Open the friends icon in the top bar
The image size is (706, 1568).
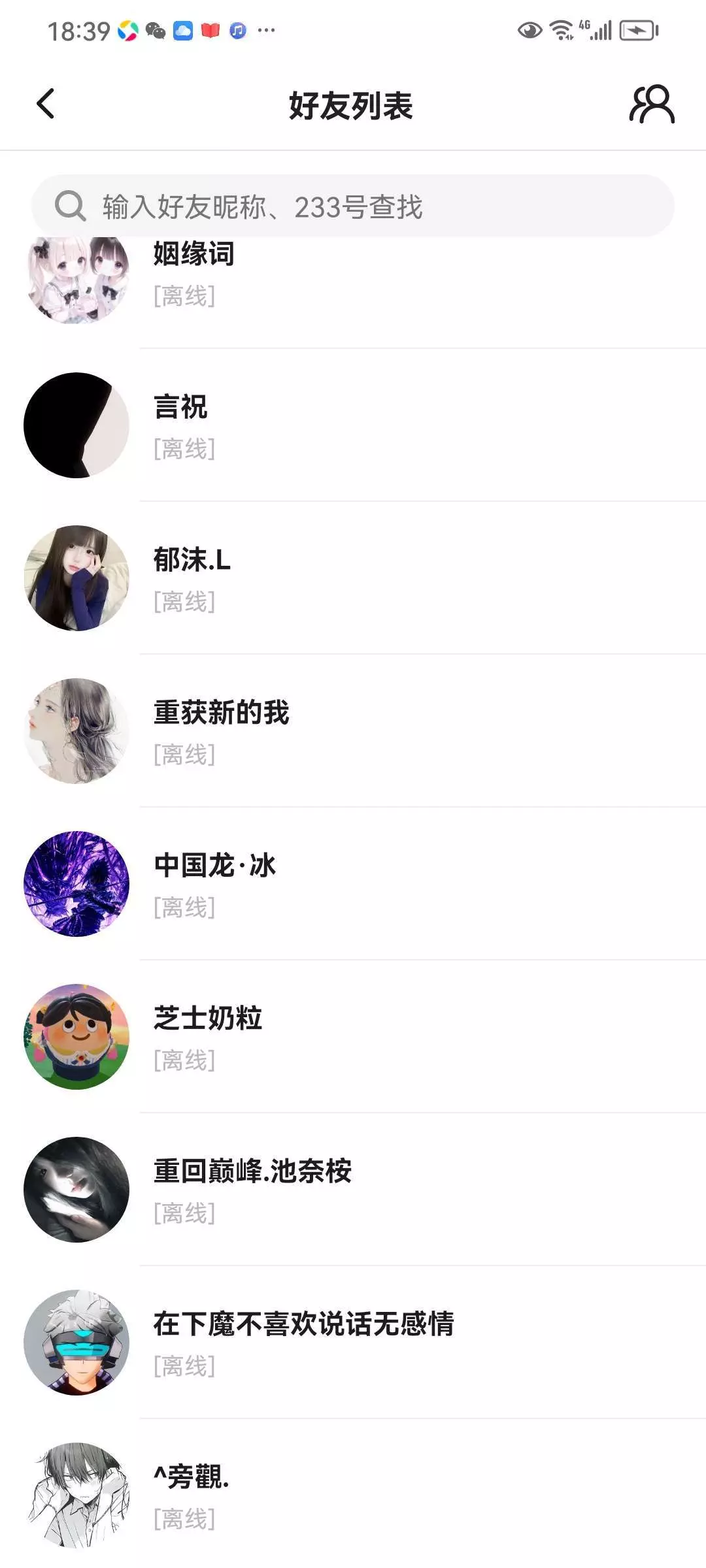tap(651, 105)
